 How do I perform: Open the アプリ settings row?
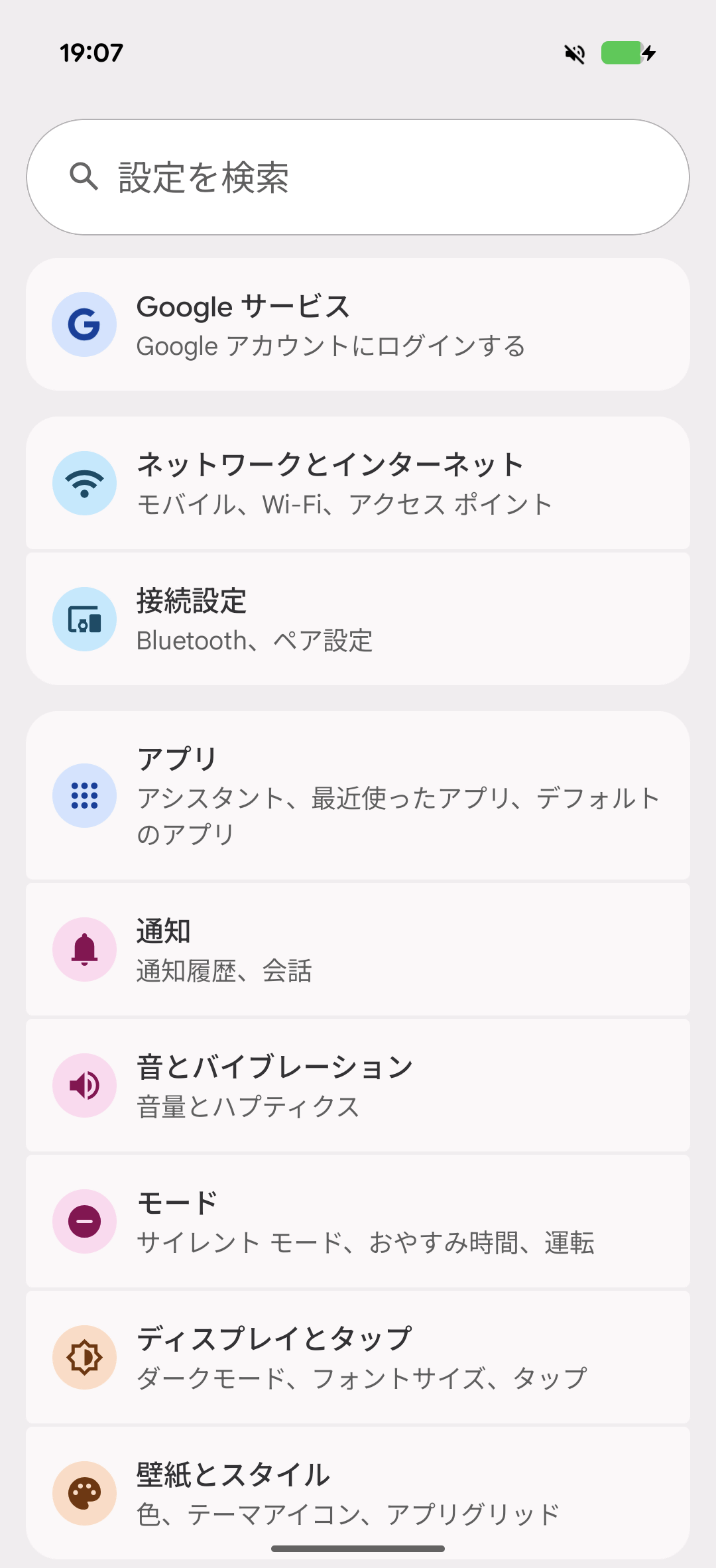tap(358, 795)
